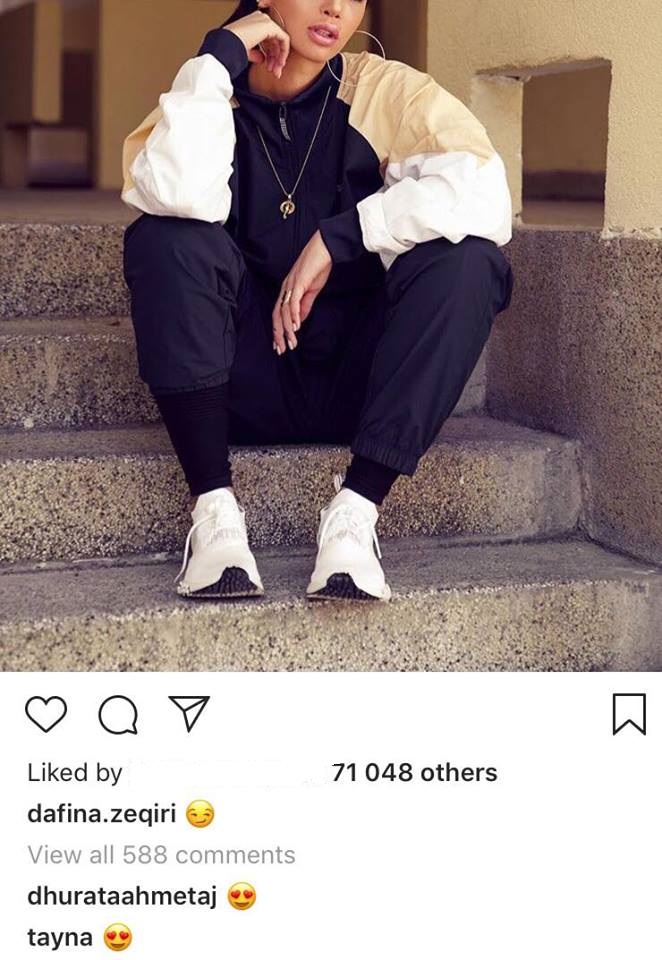
Task: Open the list of 71 048 others who liked
Action: pos(414,773)
